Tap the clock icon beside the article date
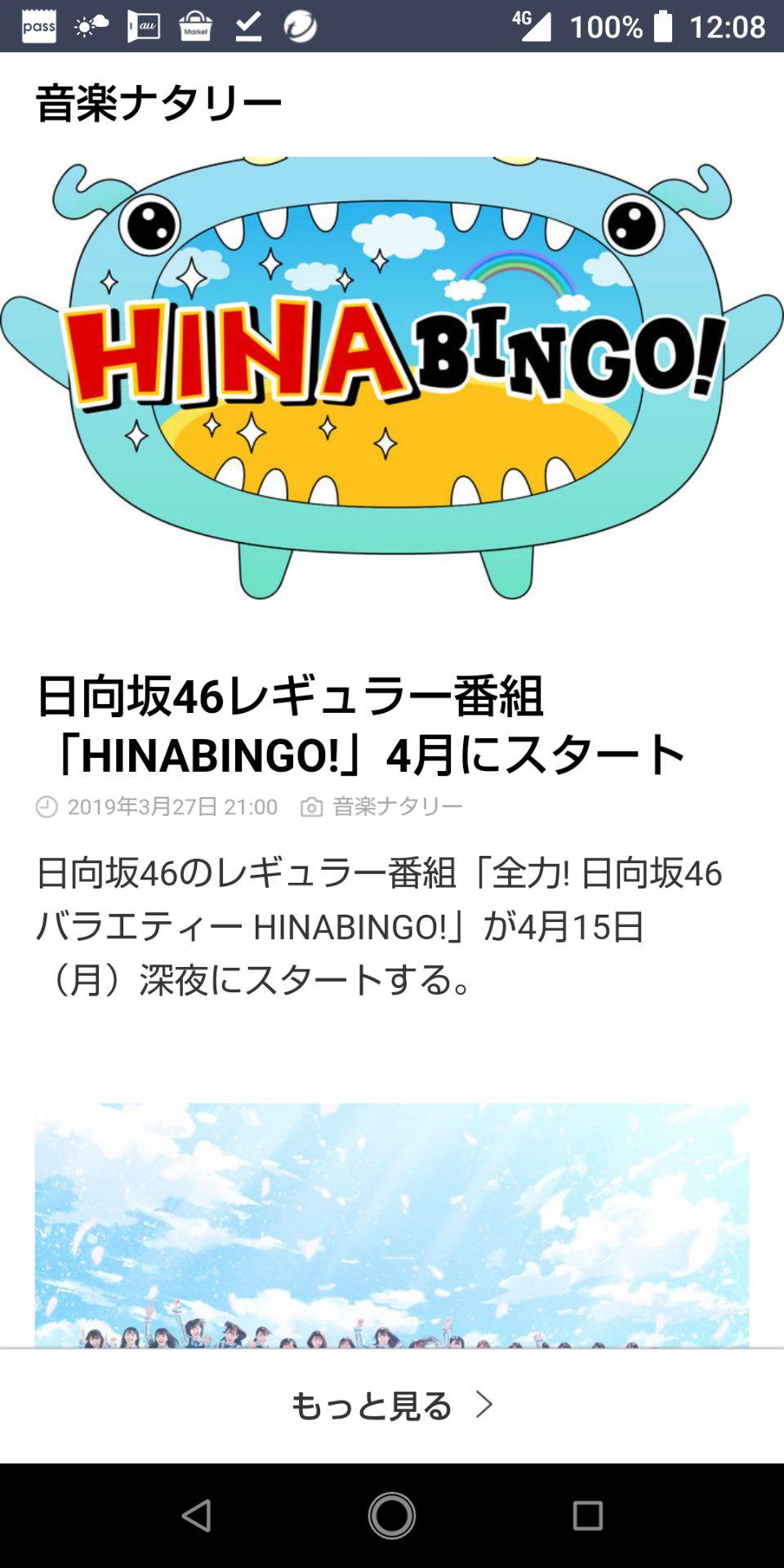This screenshot has width=784, height=1568. click(x=47, y=805)
